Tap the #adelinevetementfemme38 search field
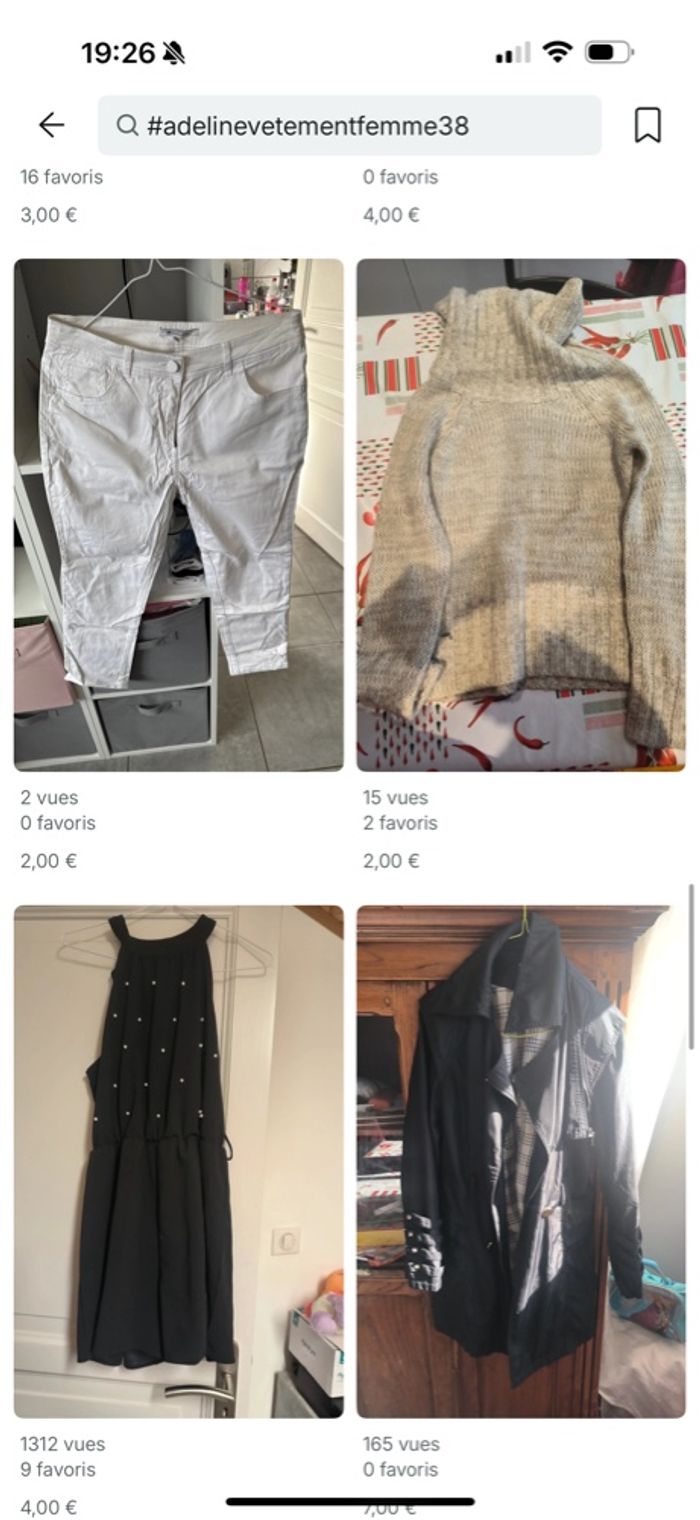This screenshot has height=1520, width=700. click(x=349, y=126)
